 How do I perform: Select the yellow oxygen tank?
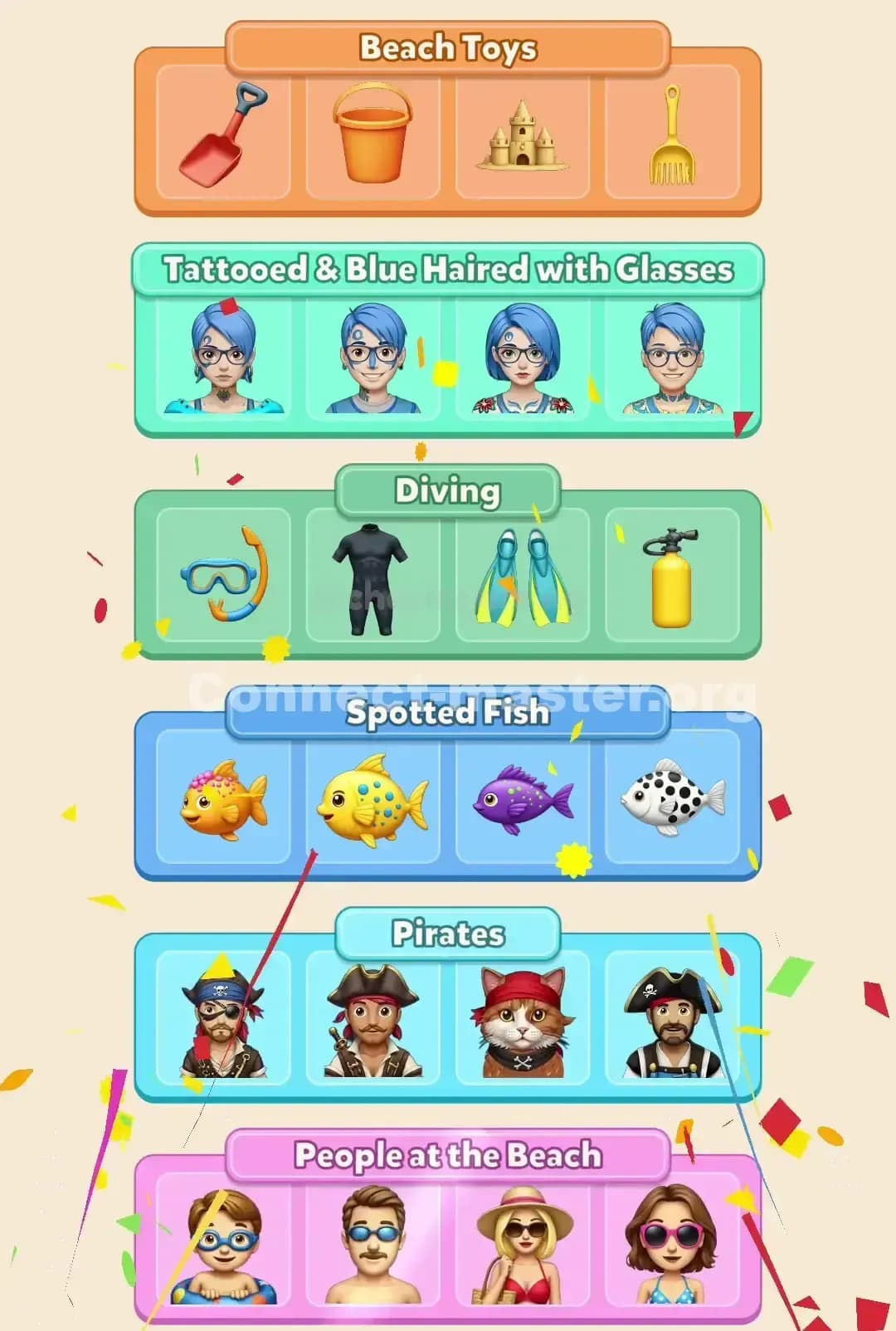[x=672, y=575]
